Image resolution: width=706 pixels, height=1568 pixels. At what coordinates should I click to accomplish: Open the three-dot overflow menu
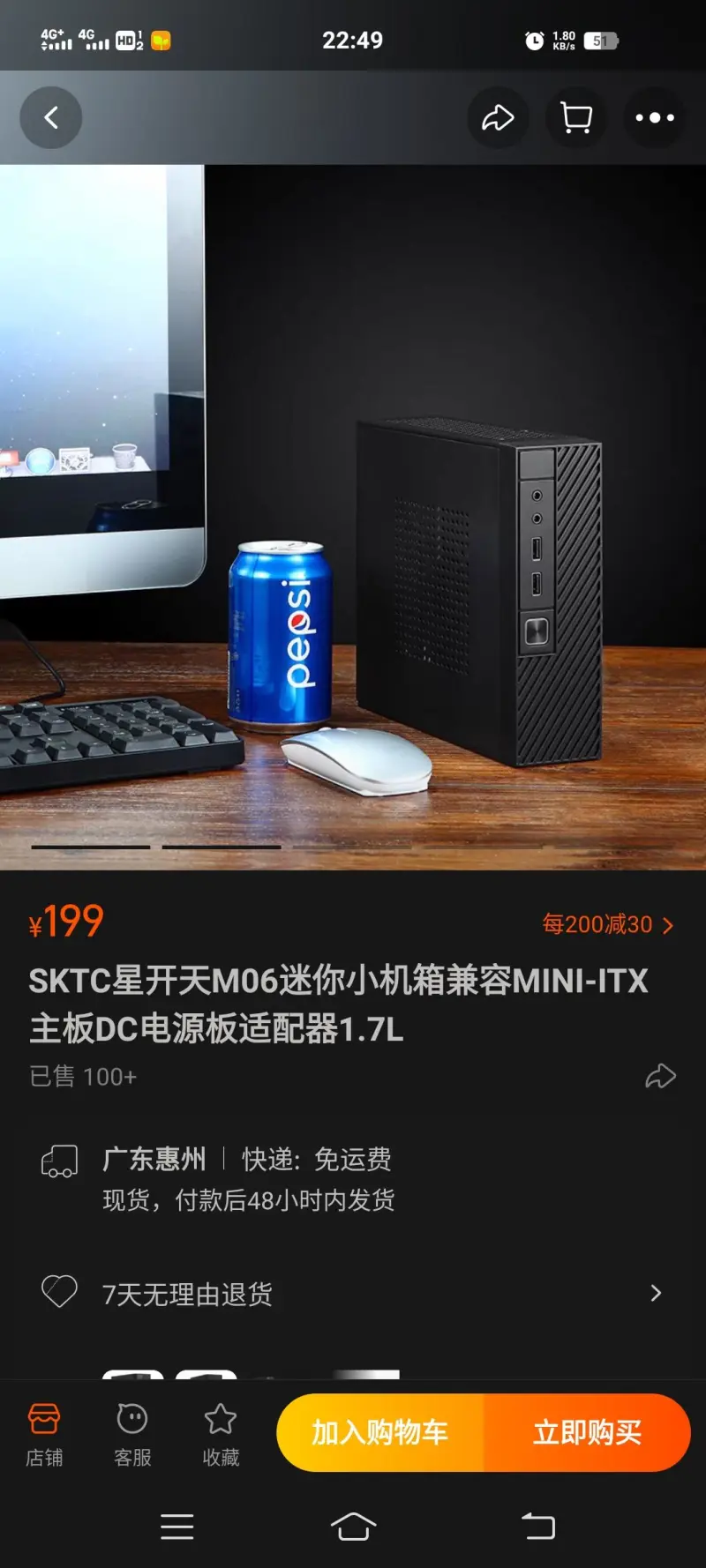click(x=654, y=117)
